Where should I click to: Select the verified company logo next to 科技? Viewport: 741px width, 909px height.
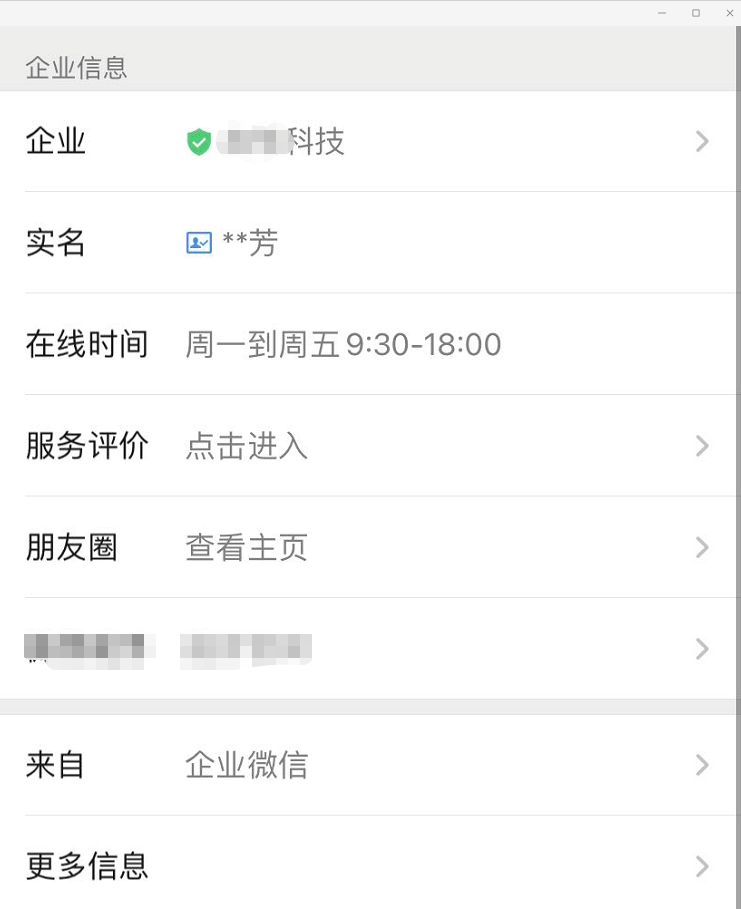(x=199, y=140)
